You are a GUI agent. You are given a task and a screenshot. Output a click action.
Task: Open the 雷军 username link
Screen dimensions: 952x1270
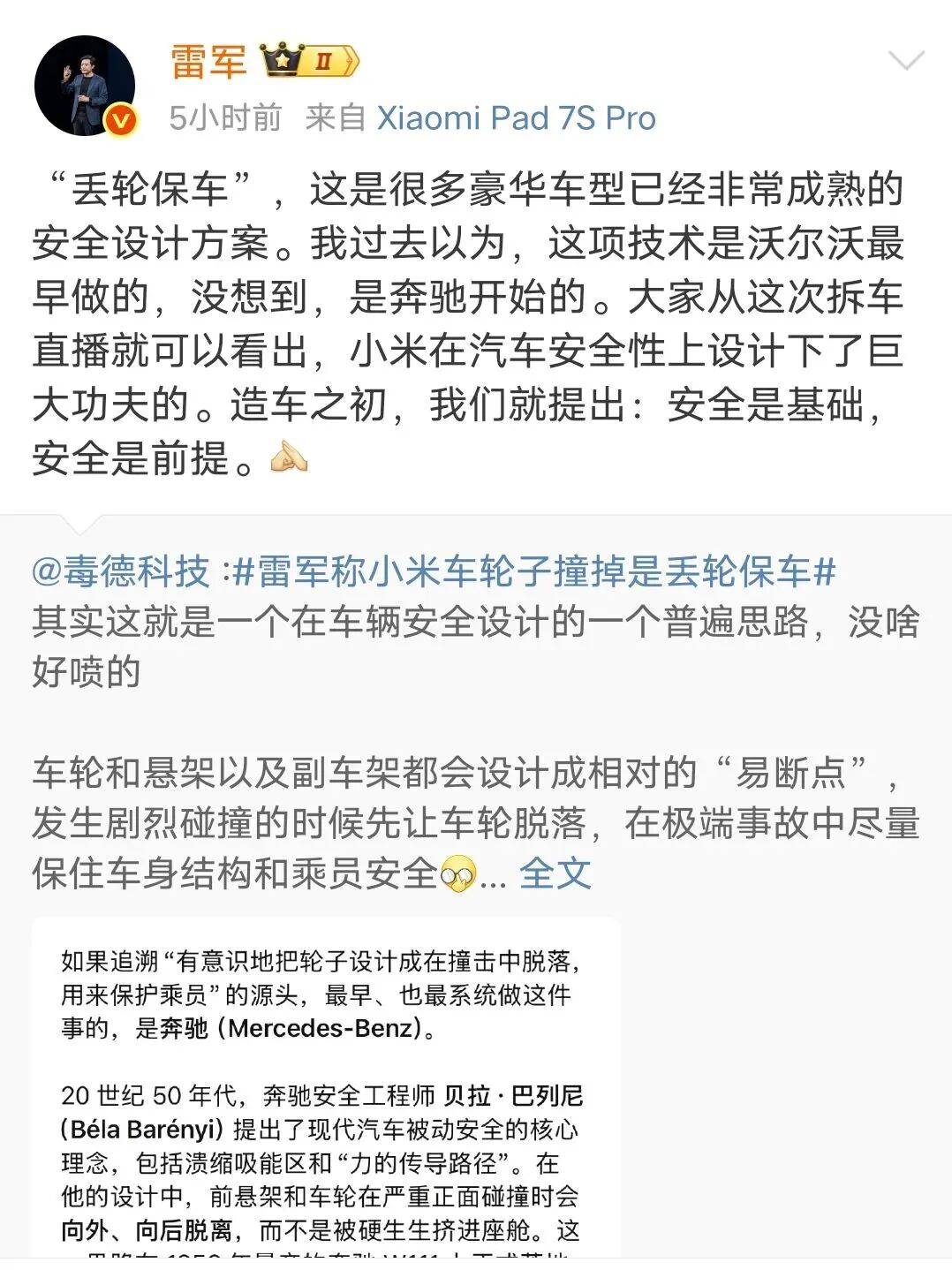208,62
